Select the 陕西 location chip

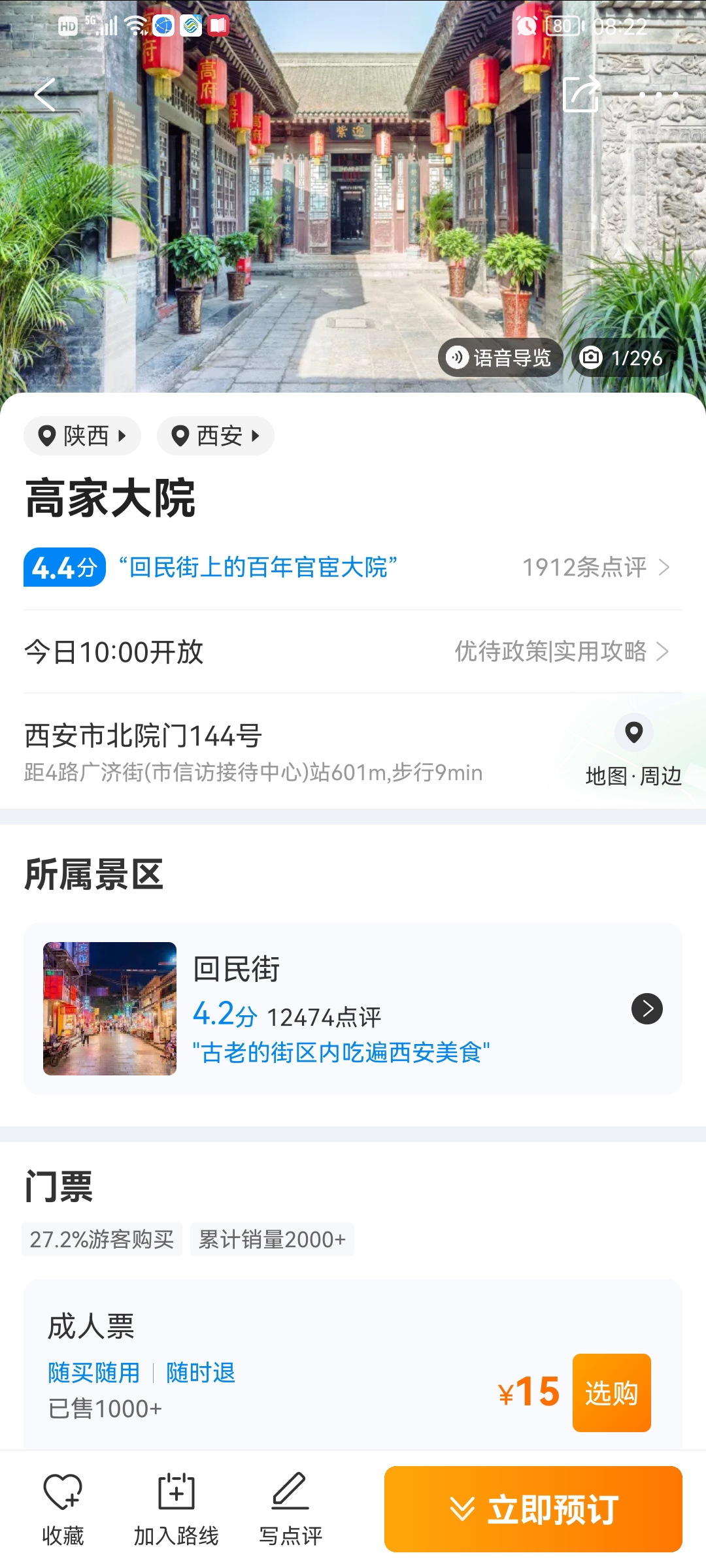[82, 436]
